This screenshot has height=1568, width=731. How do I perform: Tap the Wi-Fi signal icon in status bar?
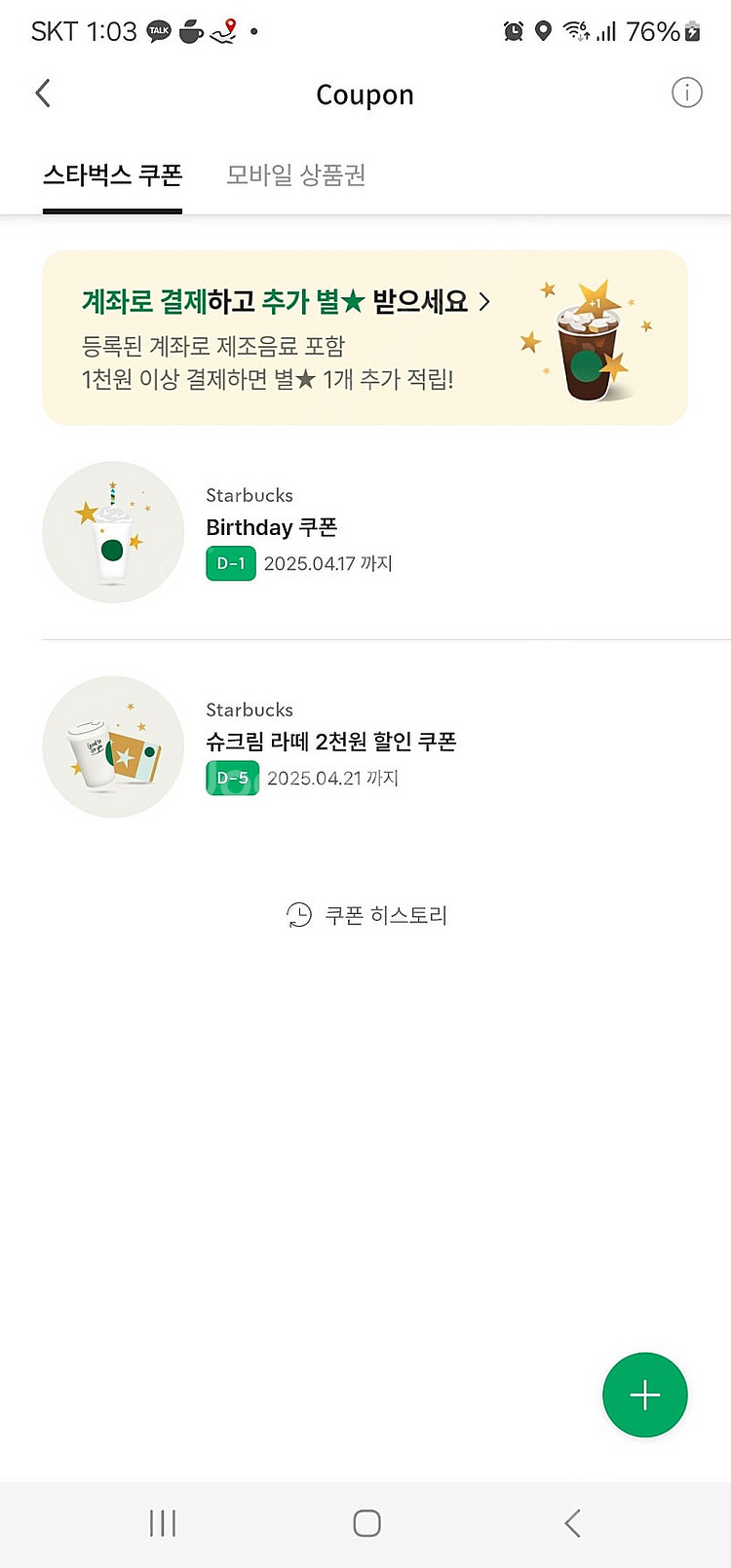click(x=575, y=31)
